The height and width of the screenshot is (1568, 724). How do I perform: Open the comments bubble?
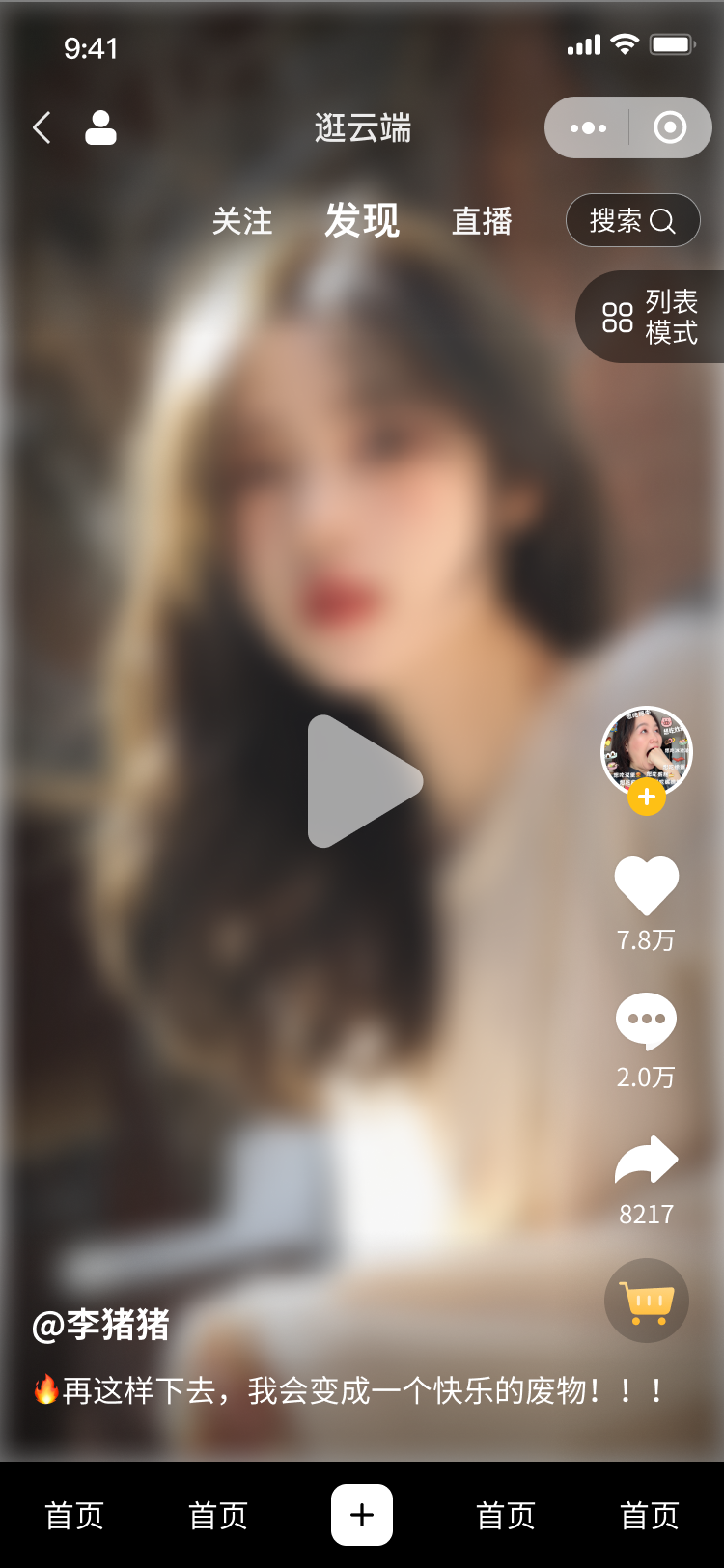646,1021
